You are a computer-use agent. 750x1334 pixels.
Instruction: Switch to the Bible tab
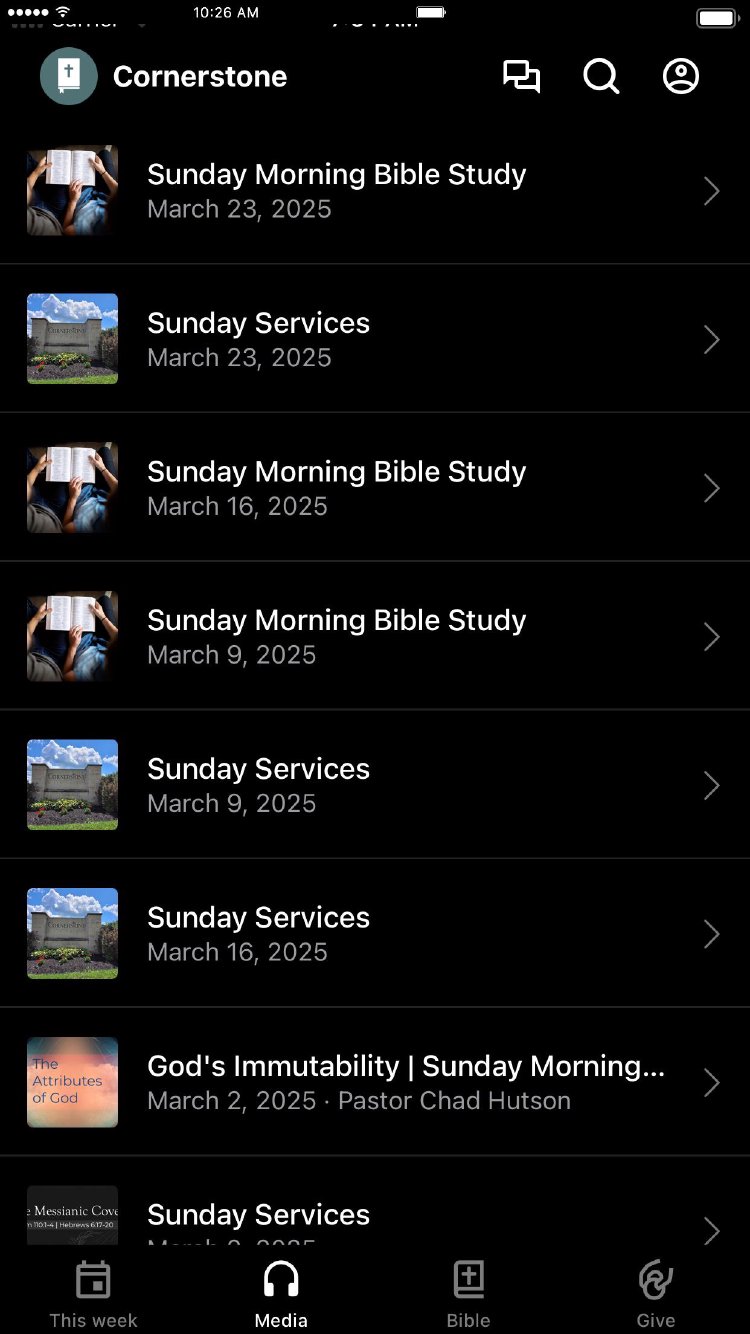pyautogui.click(x=468, y=1292)
